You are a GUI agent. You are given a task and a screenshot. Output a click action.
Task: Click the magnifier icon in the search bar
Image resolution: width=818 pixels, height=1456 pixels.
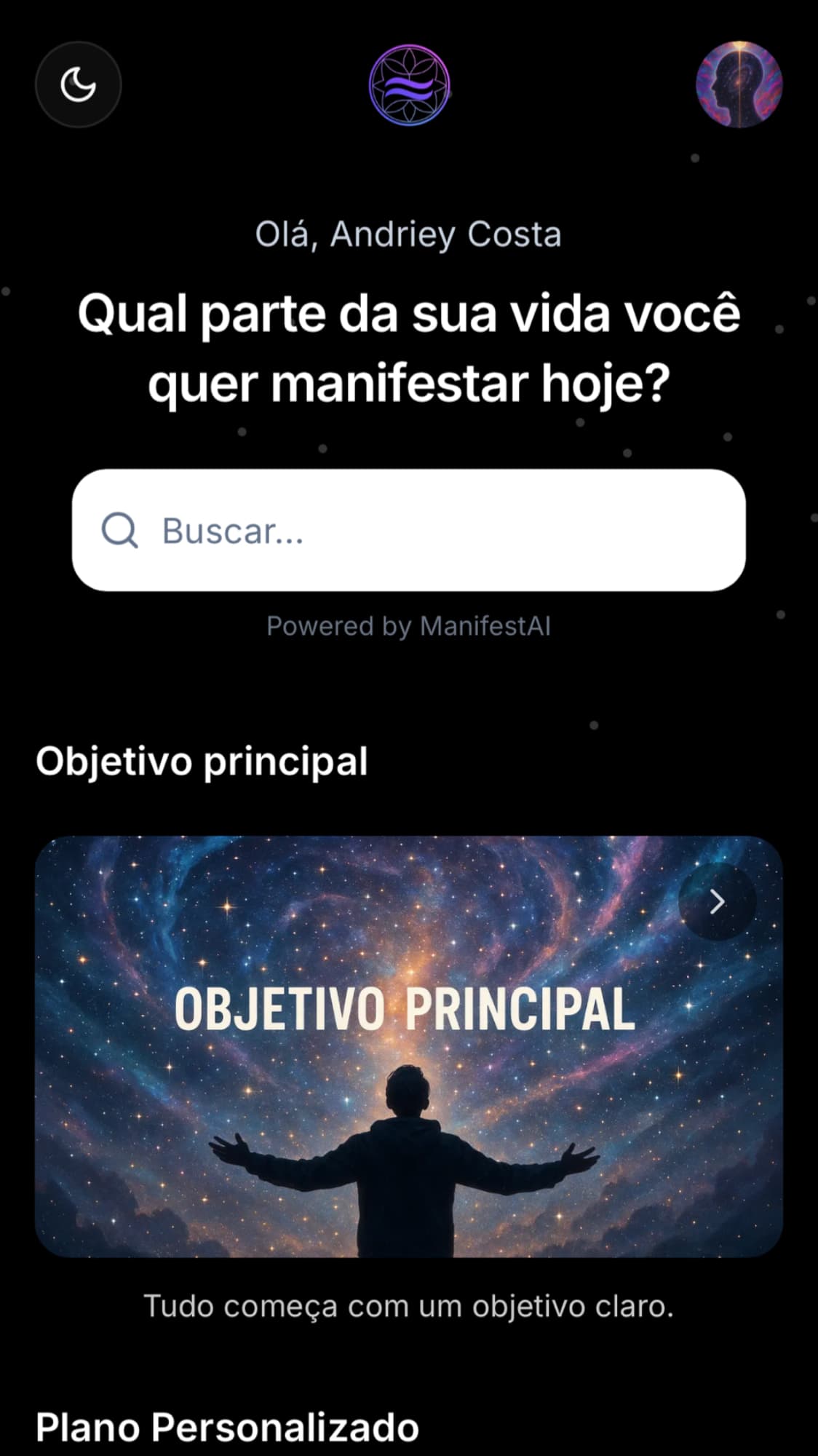[121, 532]
